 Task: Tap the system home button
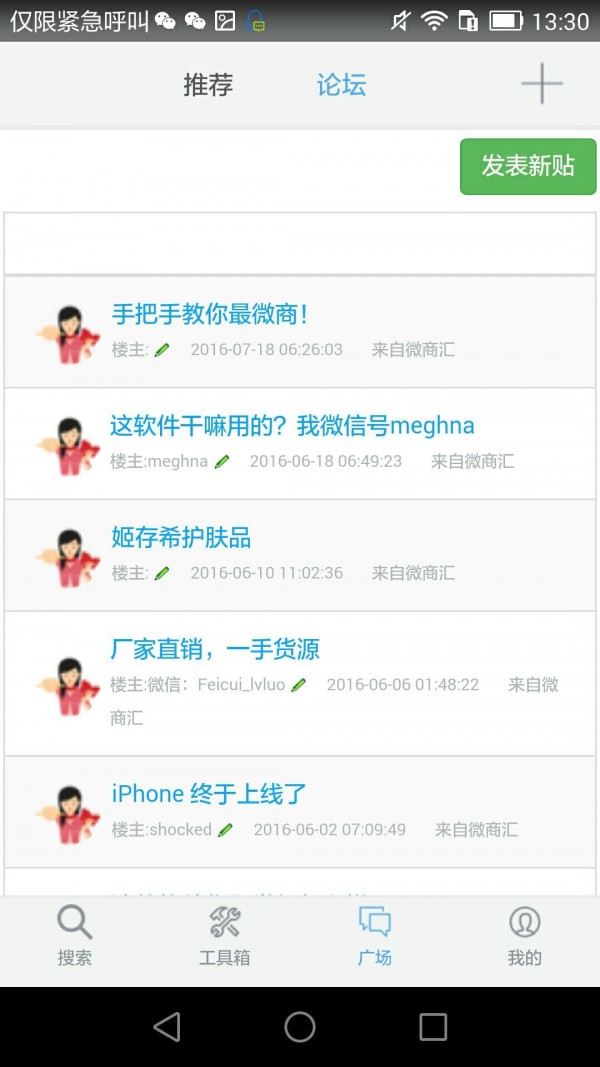coord(300,1027)
